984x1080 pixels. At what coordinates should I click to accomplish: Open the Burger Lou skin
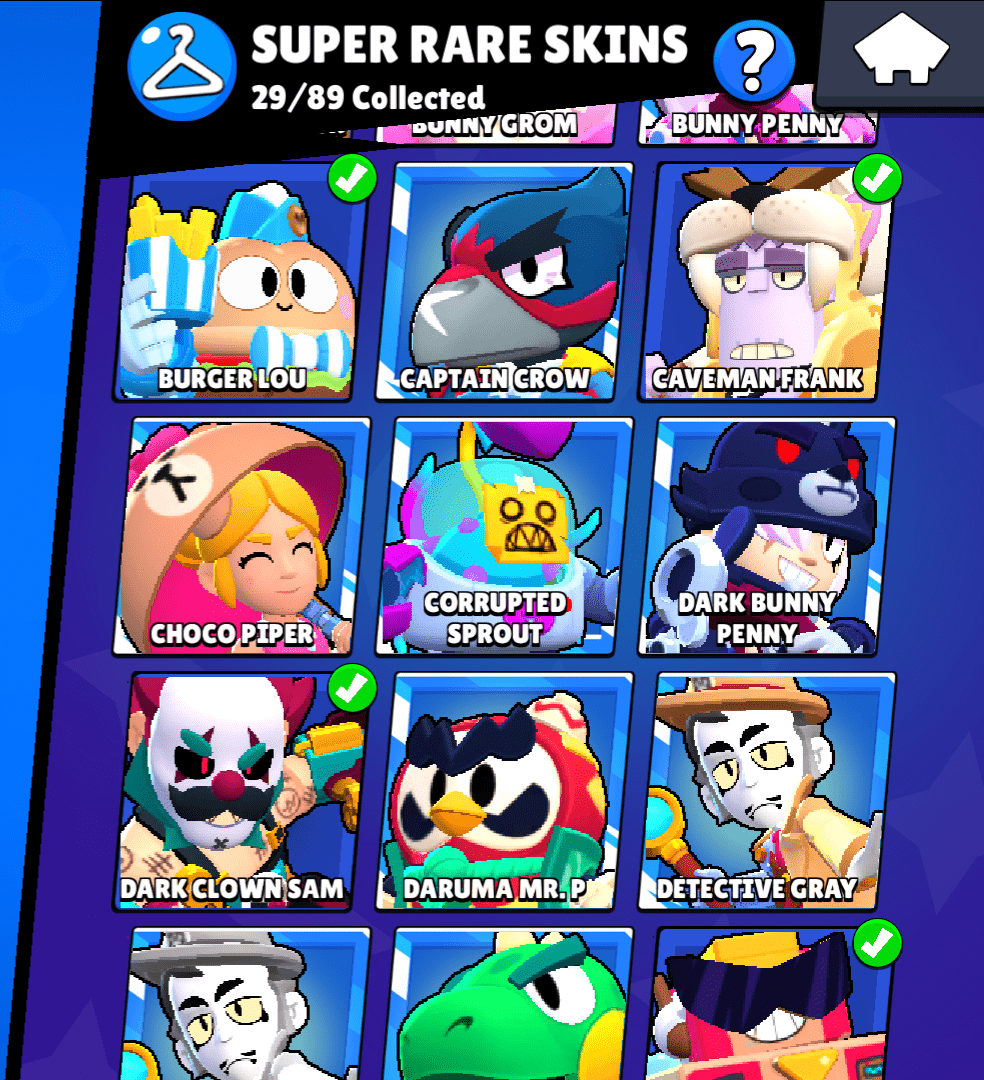click(x=238, y=285)
